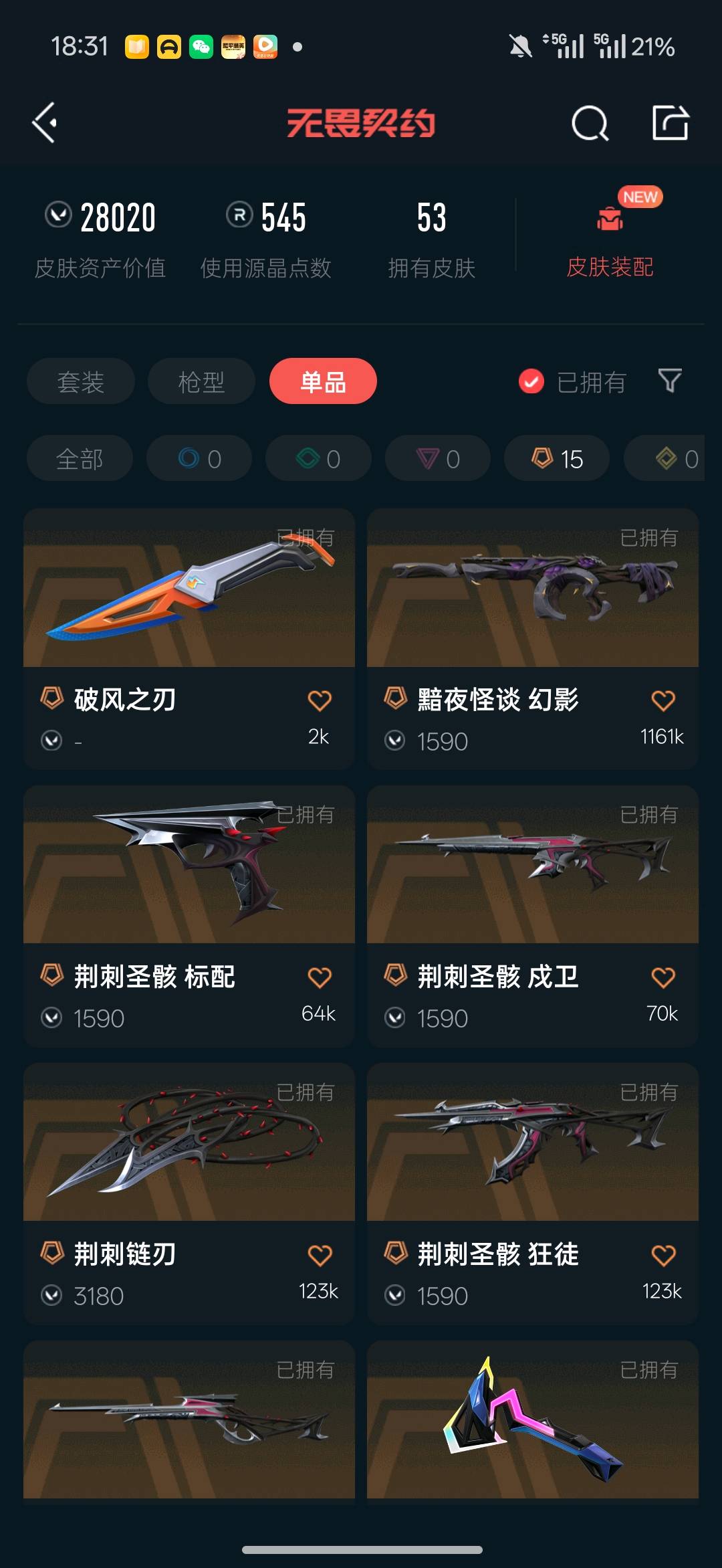Like the 荆刺圣骸 戍卫 skin
This screenshot has width=722, height=1568.
[663, 977]
